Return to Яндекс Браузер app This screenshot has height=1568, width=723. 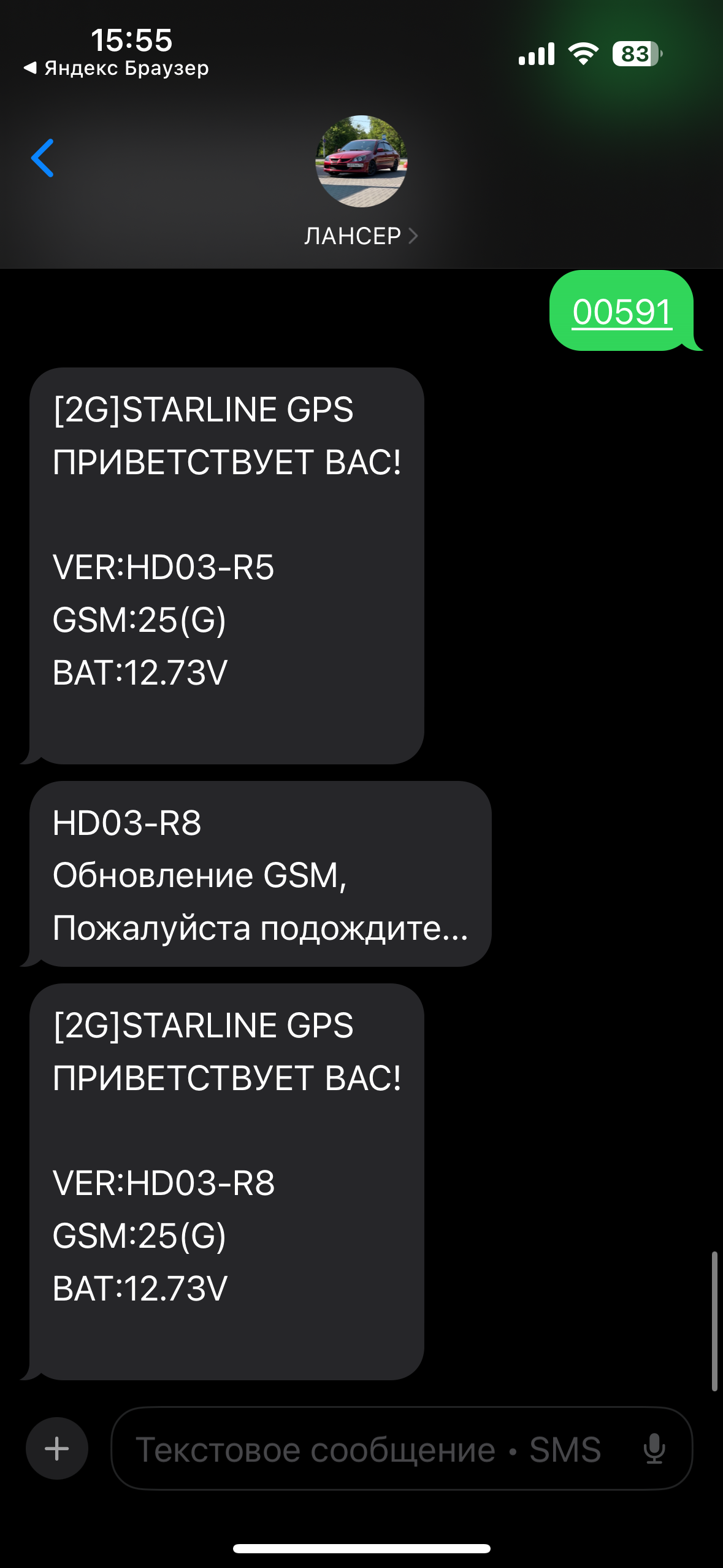click(117, 68)
